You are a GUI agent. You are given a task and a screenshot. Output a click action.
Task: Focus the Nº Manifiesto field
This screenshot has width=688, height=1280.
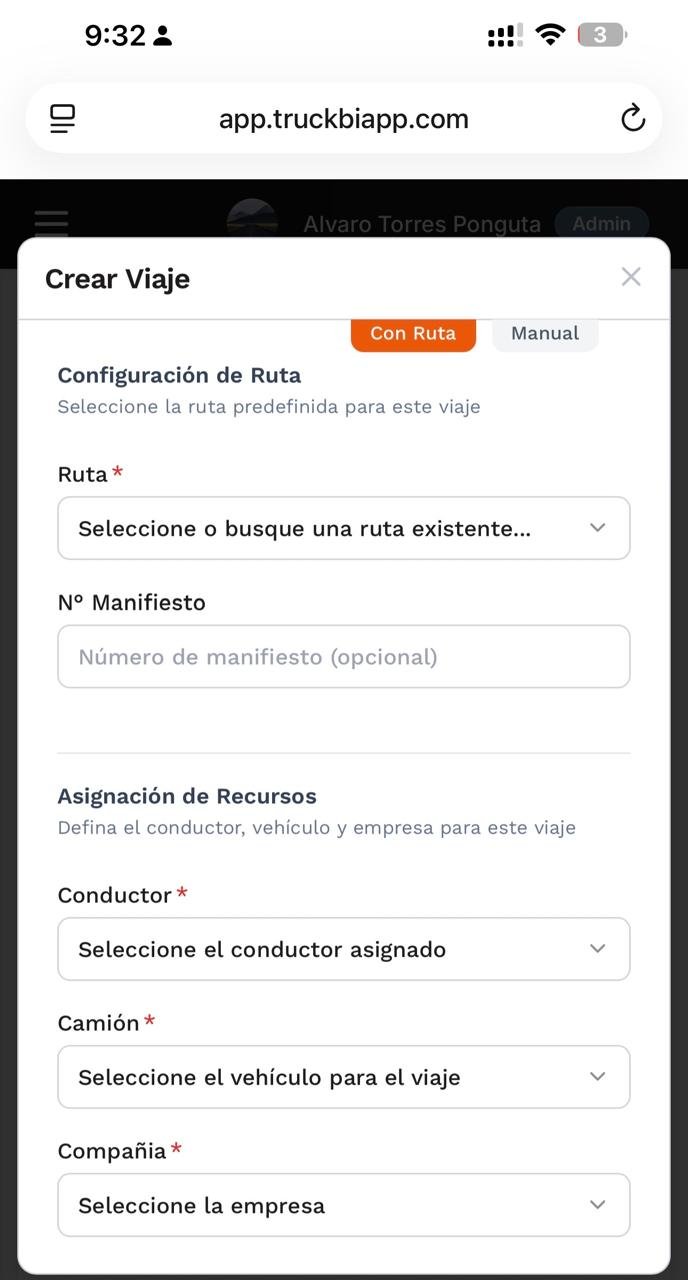click(343, 657)
